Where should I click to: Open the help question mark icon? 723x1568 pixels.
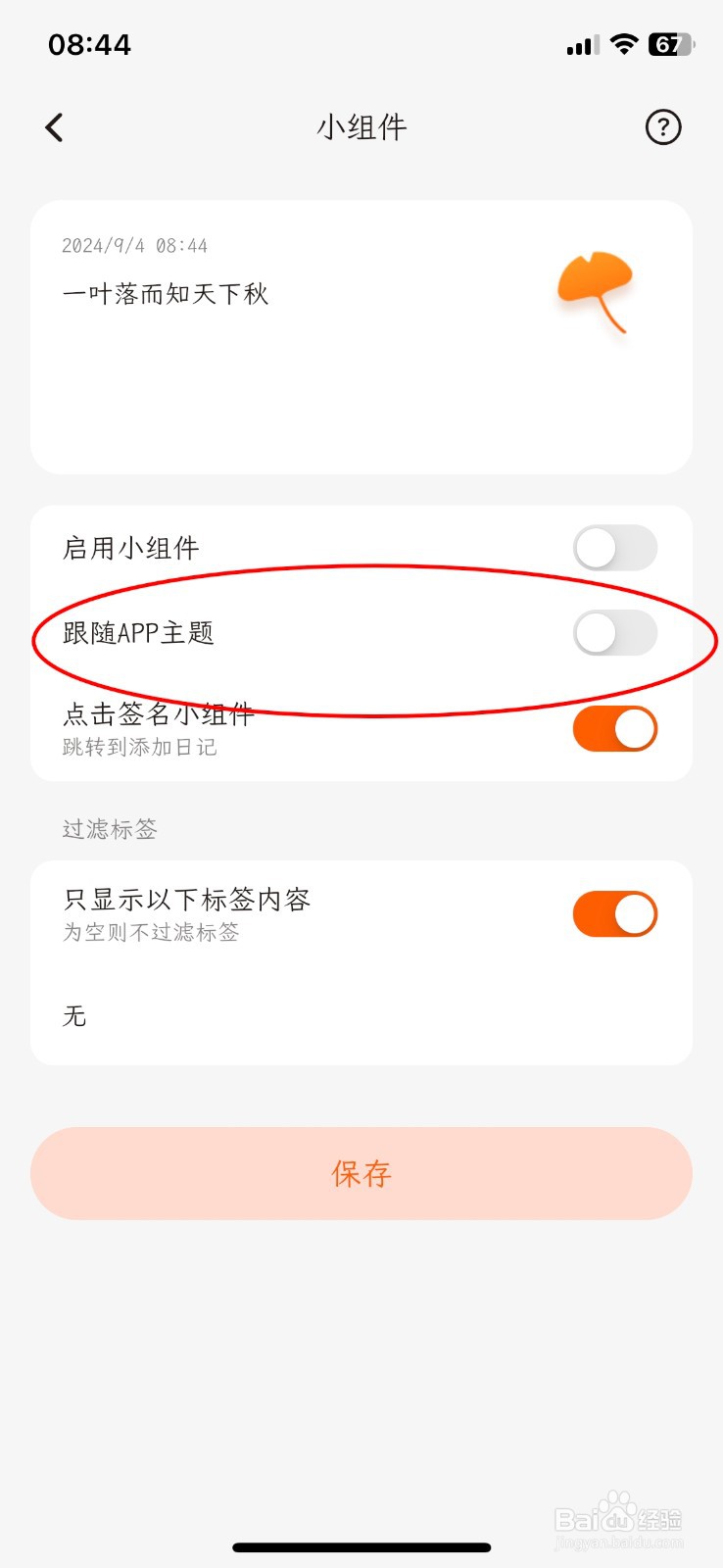[662, 126]
